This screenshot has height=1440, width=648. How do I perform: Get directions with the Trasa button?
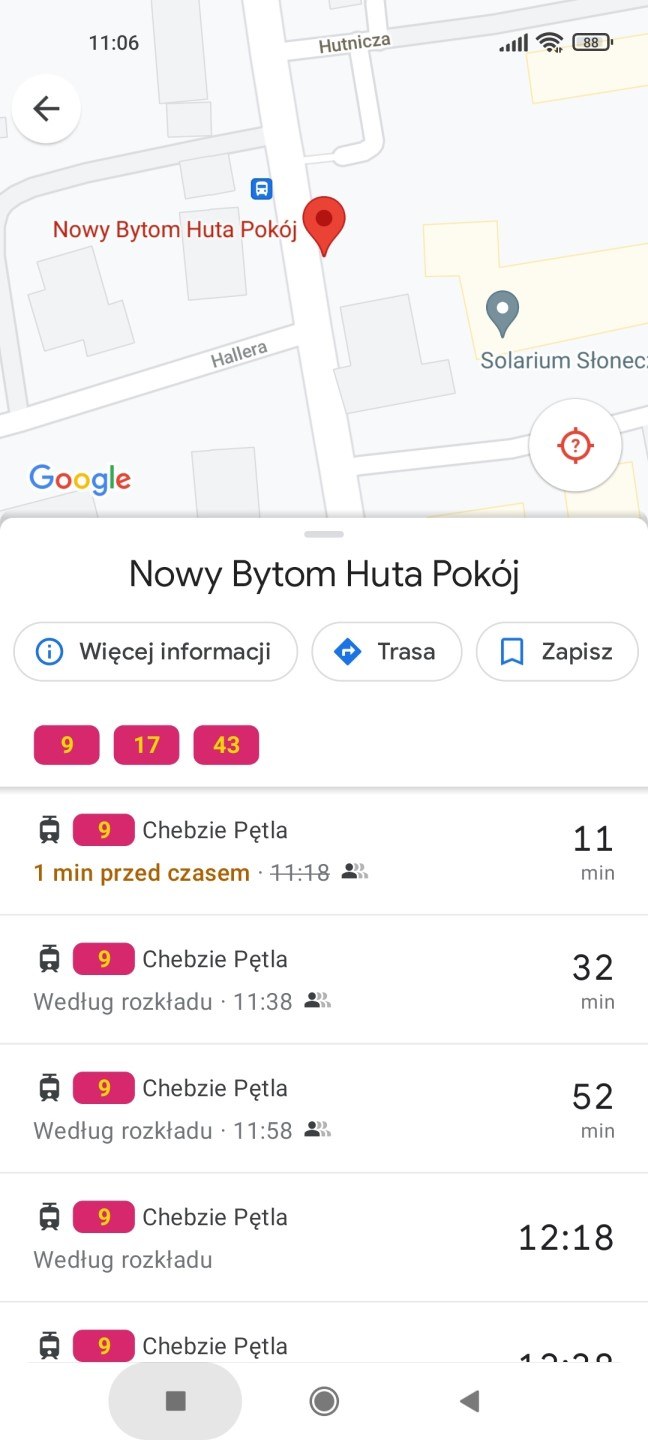pyautogui.click(x=387, y=652)
